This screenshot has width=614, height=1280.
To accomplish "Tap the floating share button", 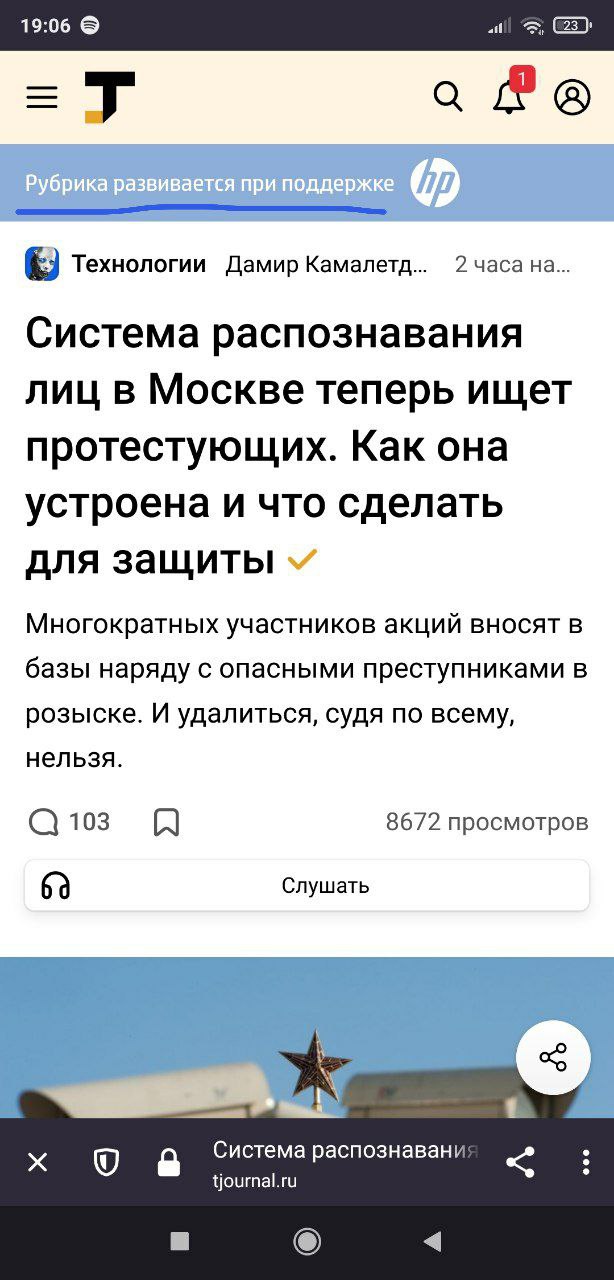I will 553,1057.
